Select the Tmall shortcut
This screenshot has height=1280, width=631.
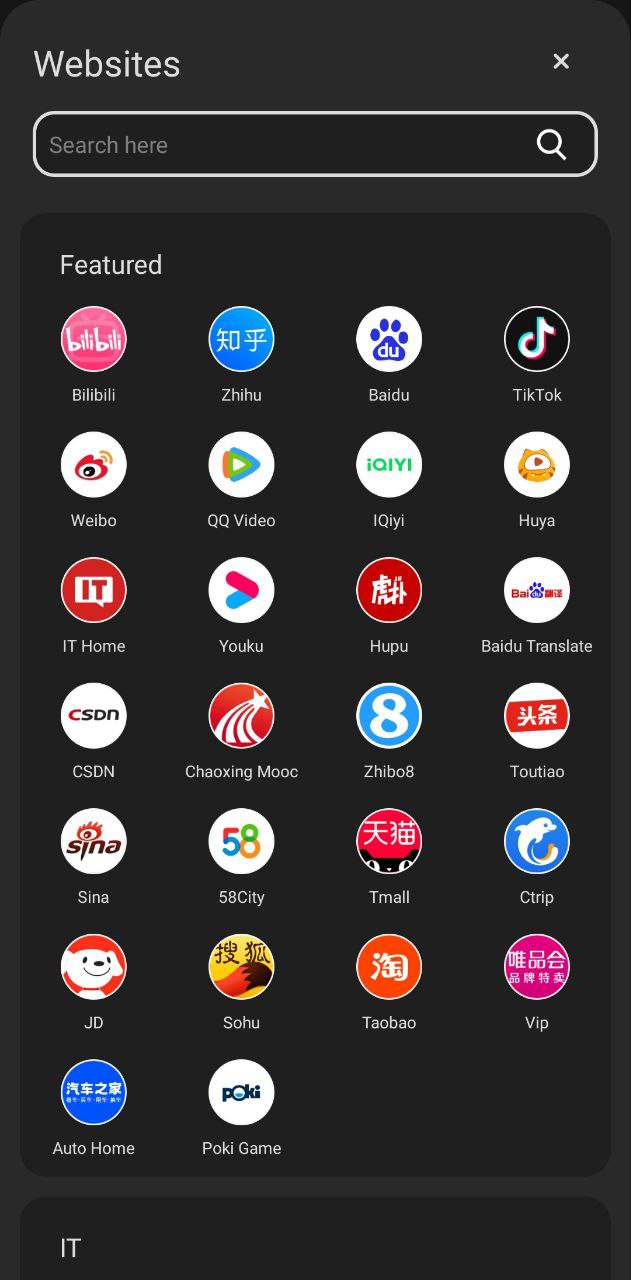click(x=389, y=842)
